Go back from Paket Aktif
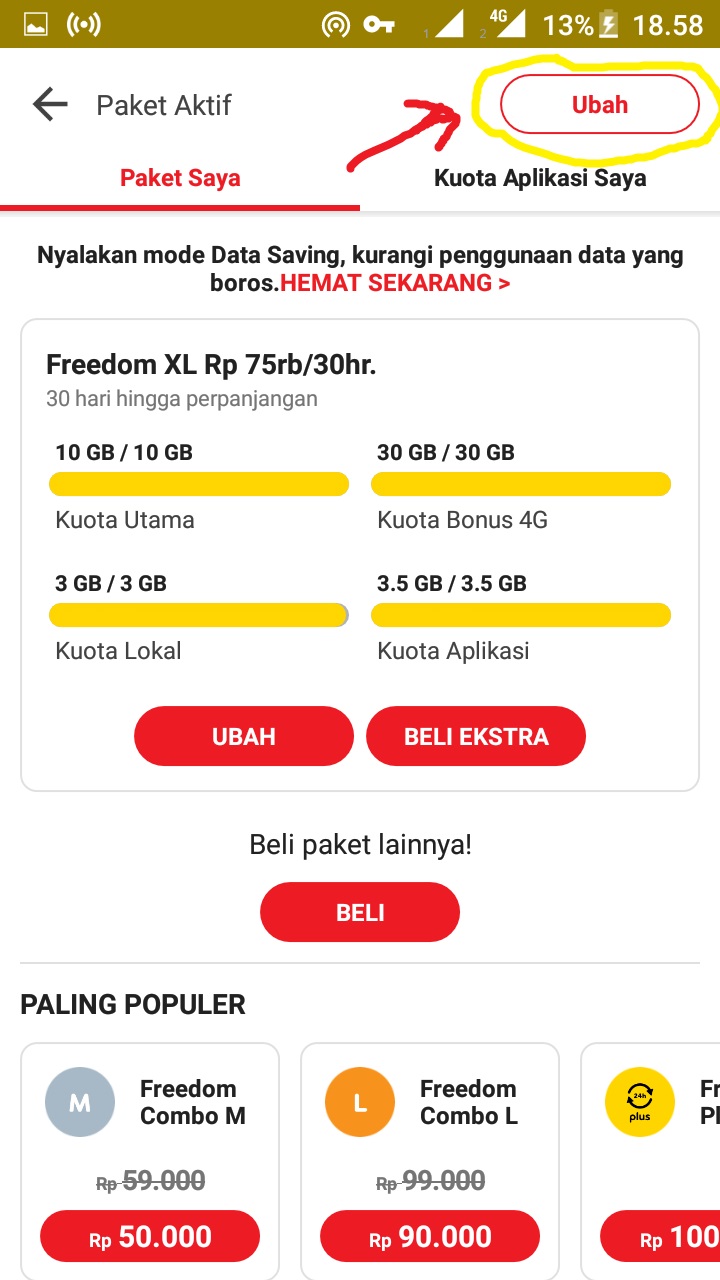This screenshot has width=720, height=1280. 49,104
